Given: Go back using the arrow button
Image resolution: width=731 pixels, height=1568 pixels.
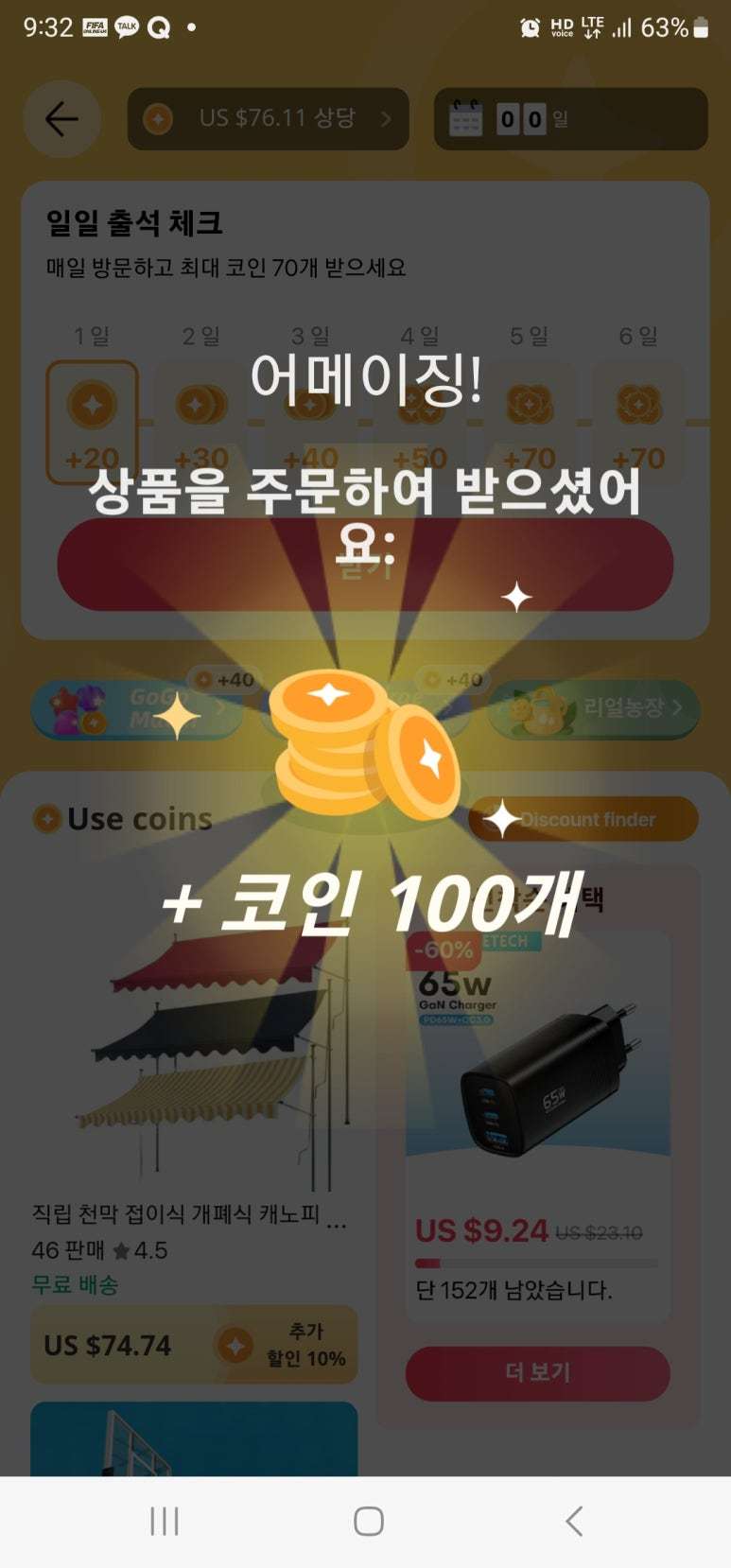Looking at the screenshot, I should (x=61, y=119).
